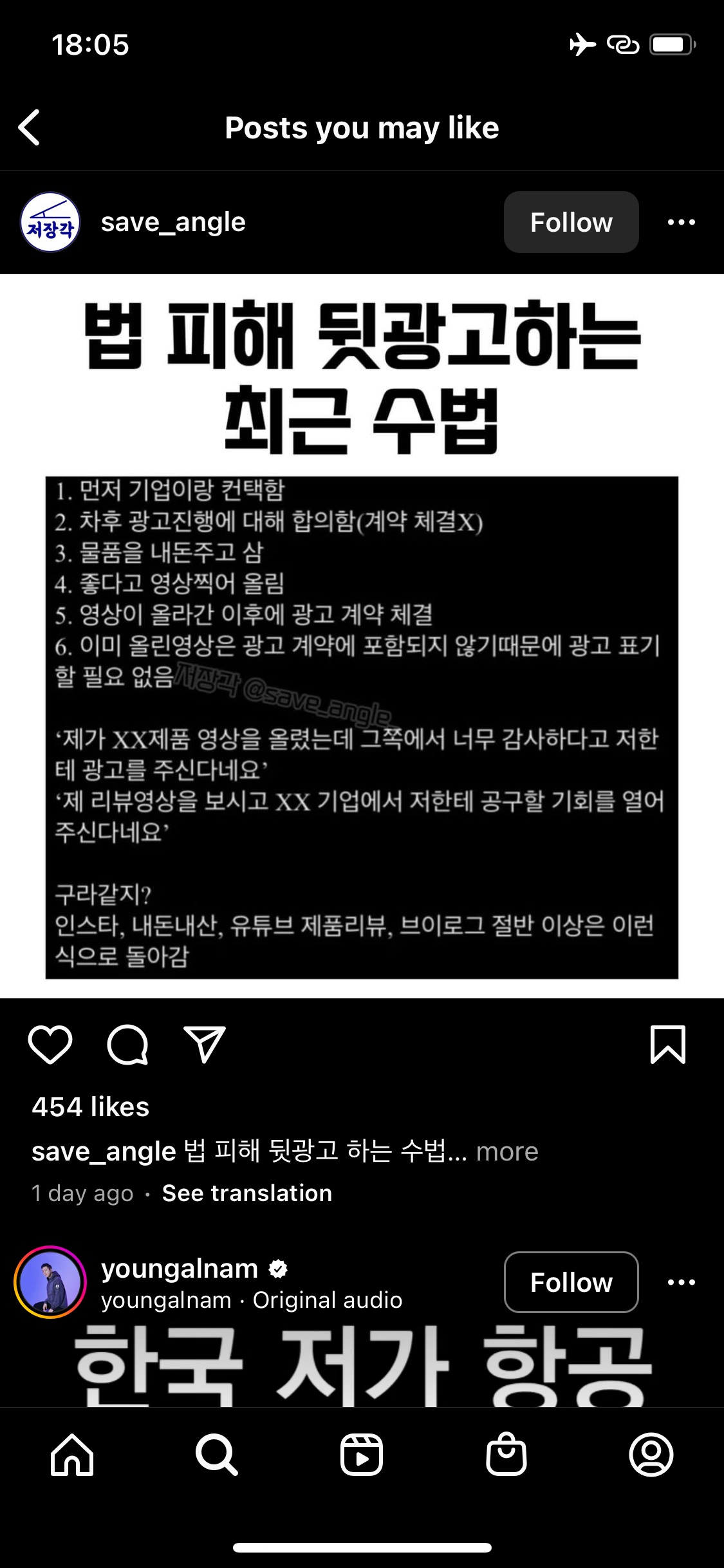Viewport: 724px width, 1568px height.
Task: See translation of the caption
Action: click(247, 1193)
